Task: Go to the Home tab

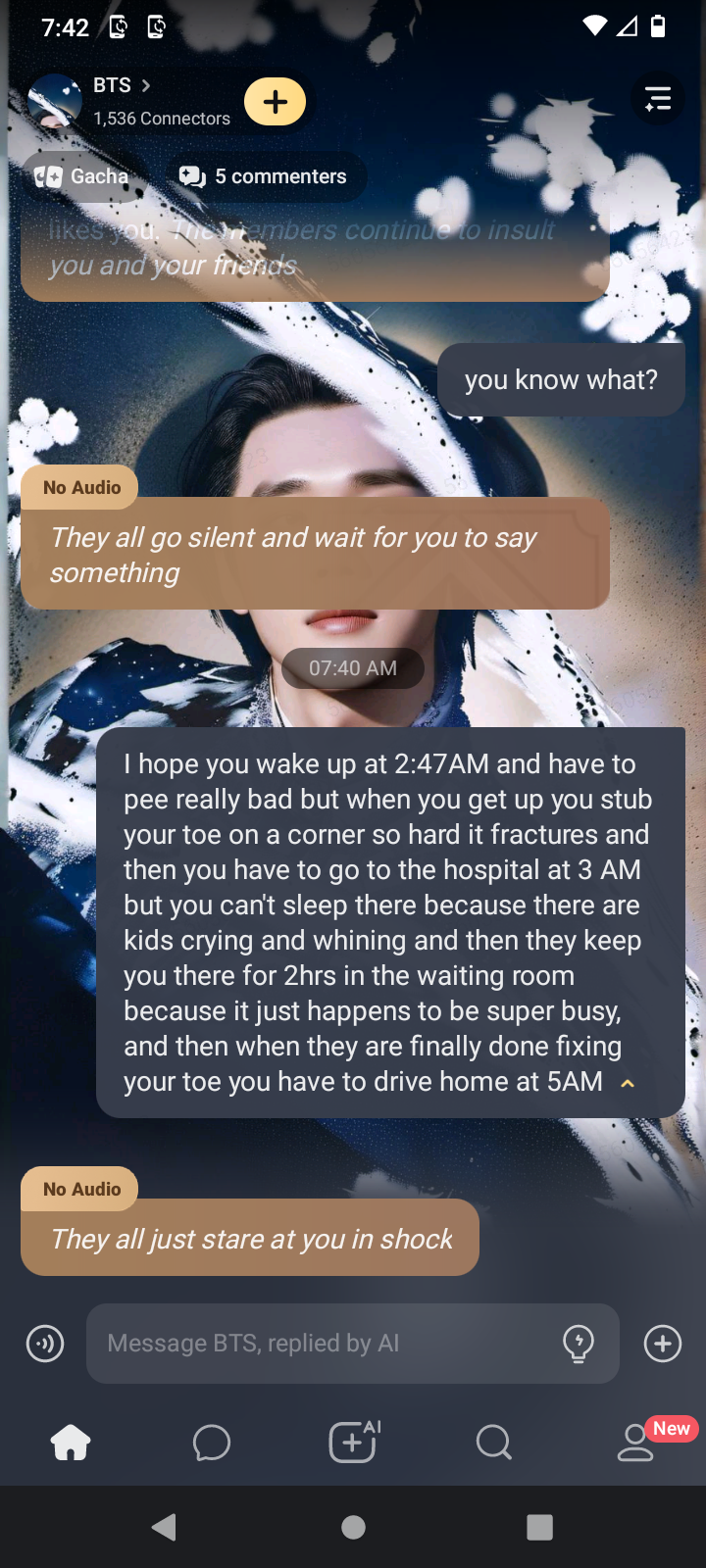Action: click(71, 1443)
